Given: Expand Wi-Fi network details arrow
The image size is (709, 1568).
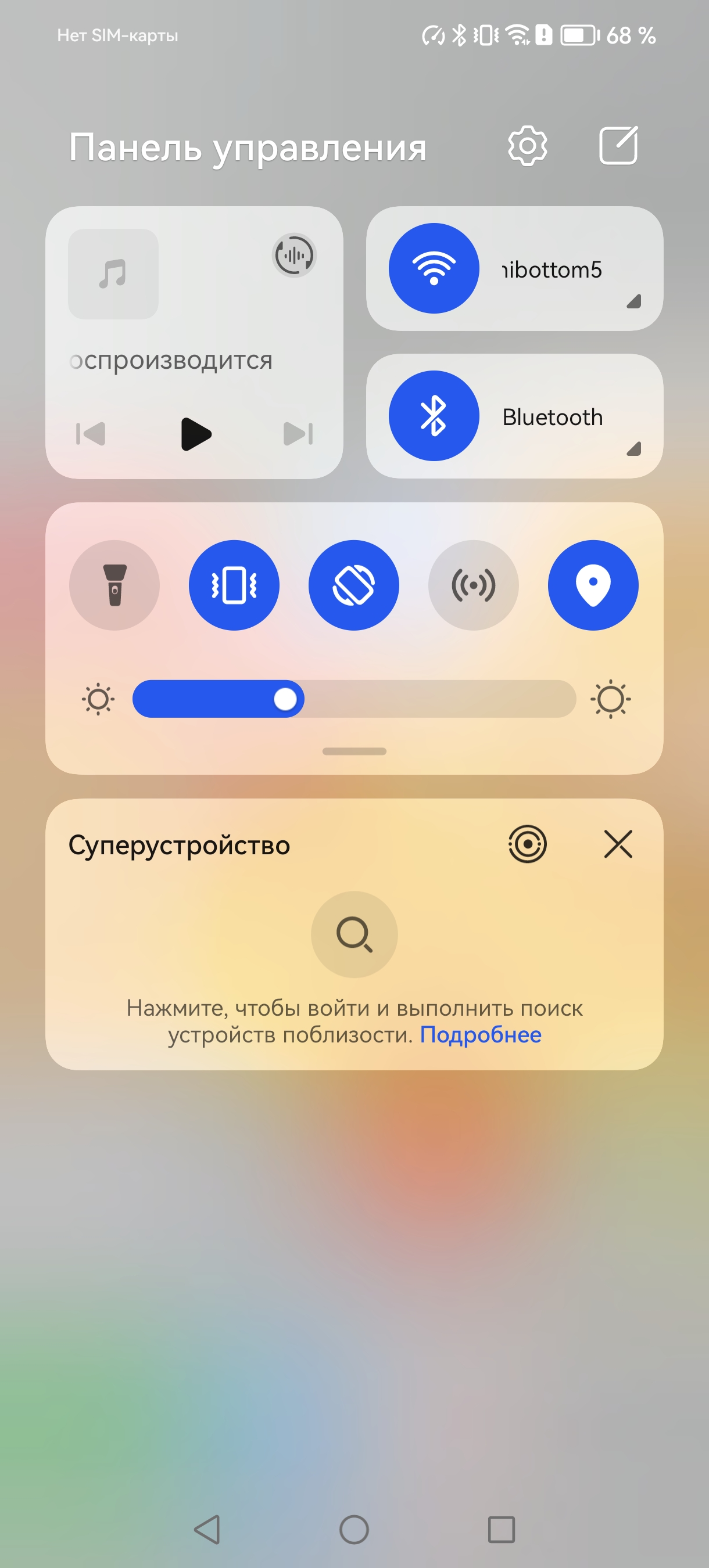Looking at the screenshot, I should click(x=633, y=301).
